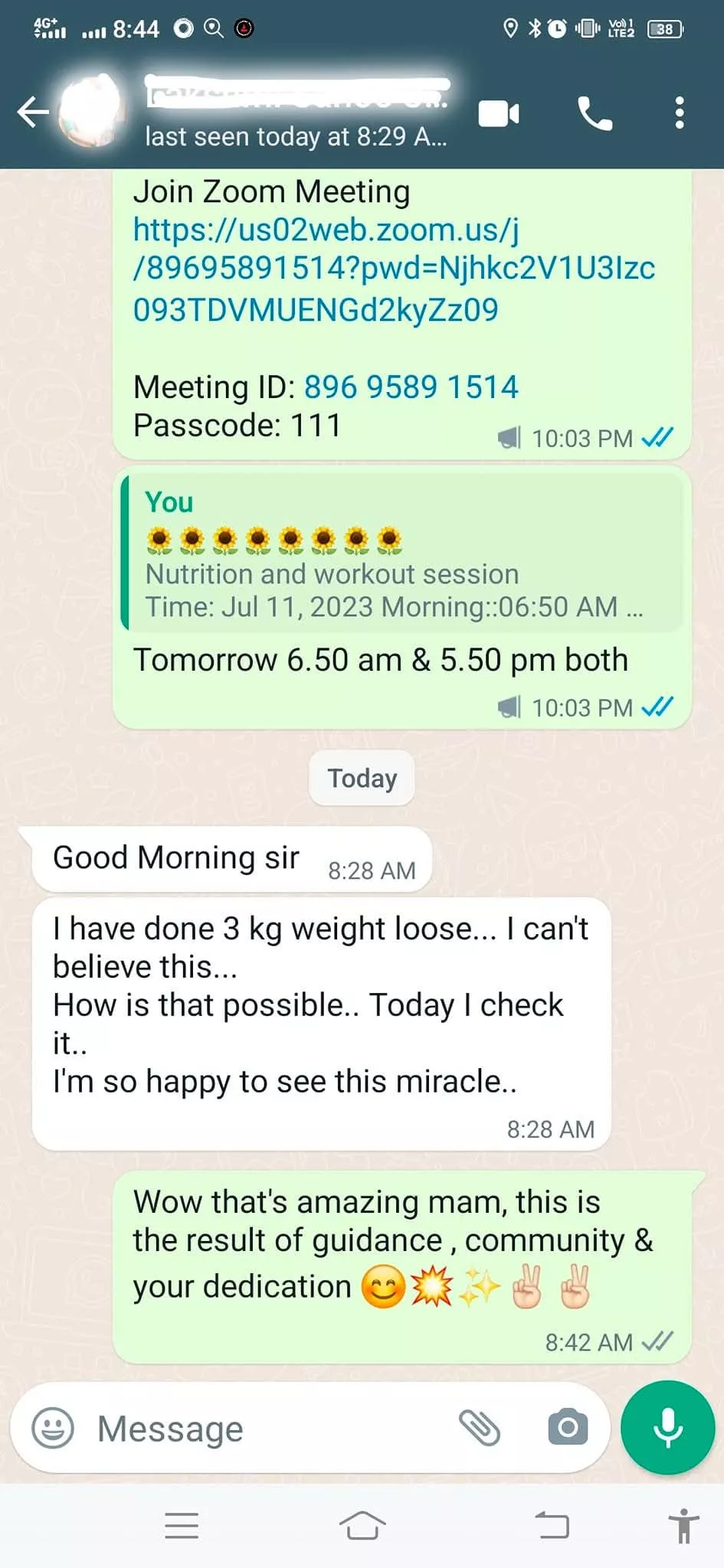The width and height of the screenshot is (724, 1568).
Task: Open the contact's profile picture
Action: (x=93, y=111)
